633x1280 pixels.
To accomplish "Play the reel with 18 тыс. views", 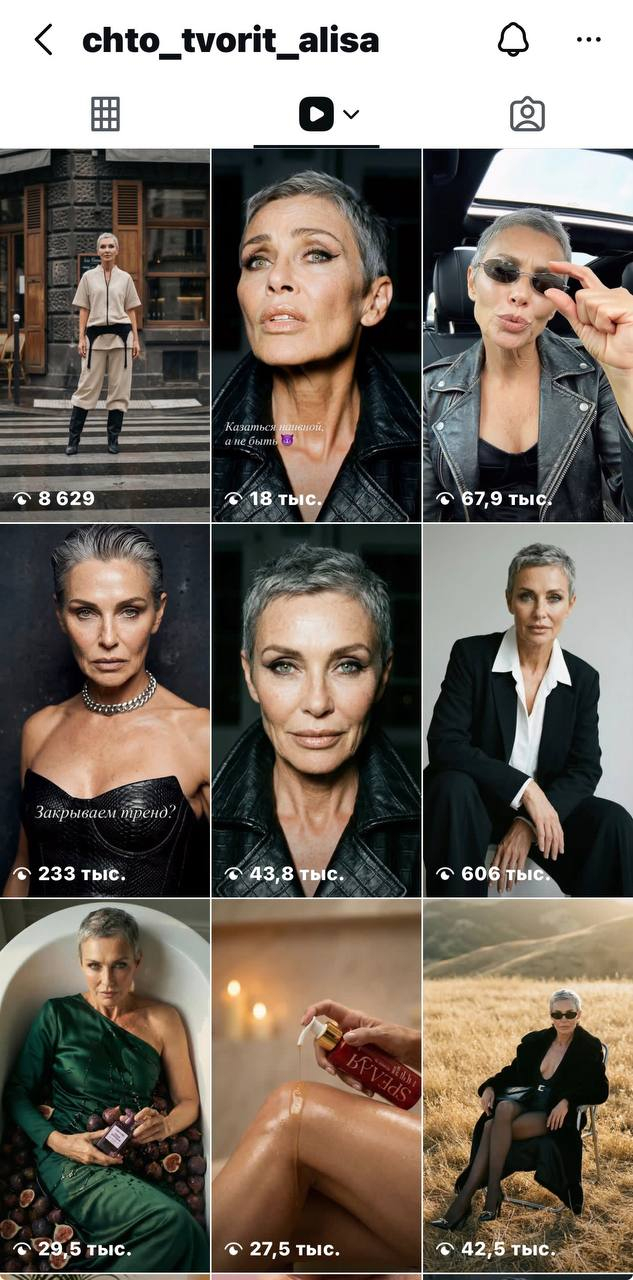I will coord(316,334).
